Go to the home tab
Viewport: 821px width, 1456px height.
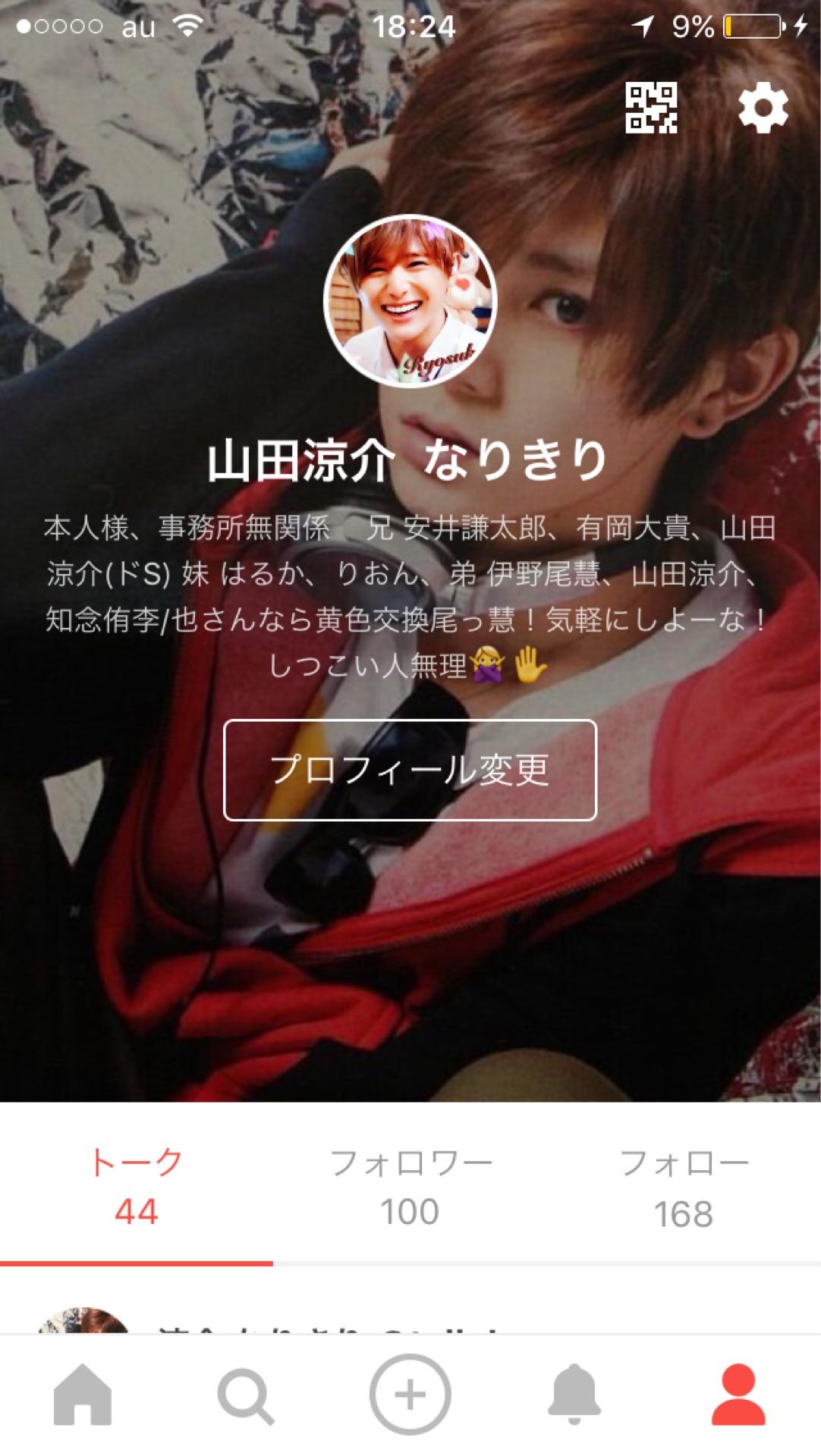[82, 1394]
